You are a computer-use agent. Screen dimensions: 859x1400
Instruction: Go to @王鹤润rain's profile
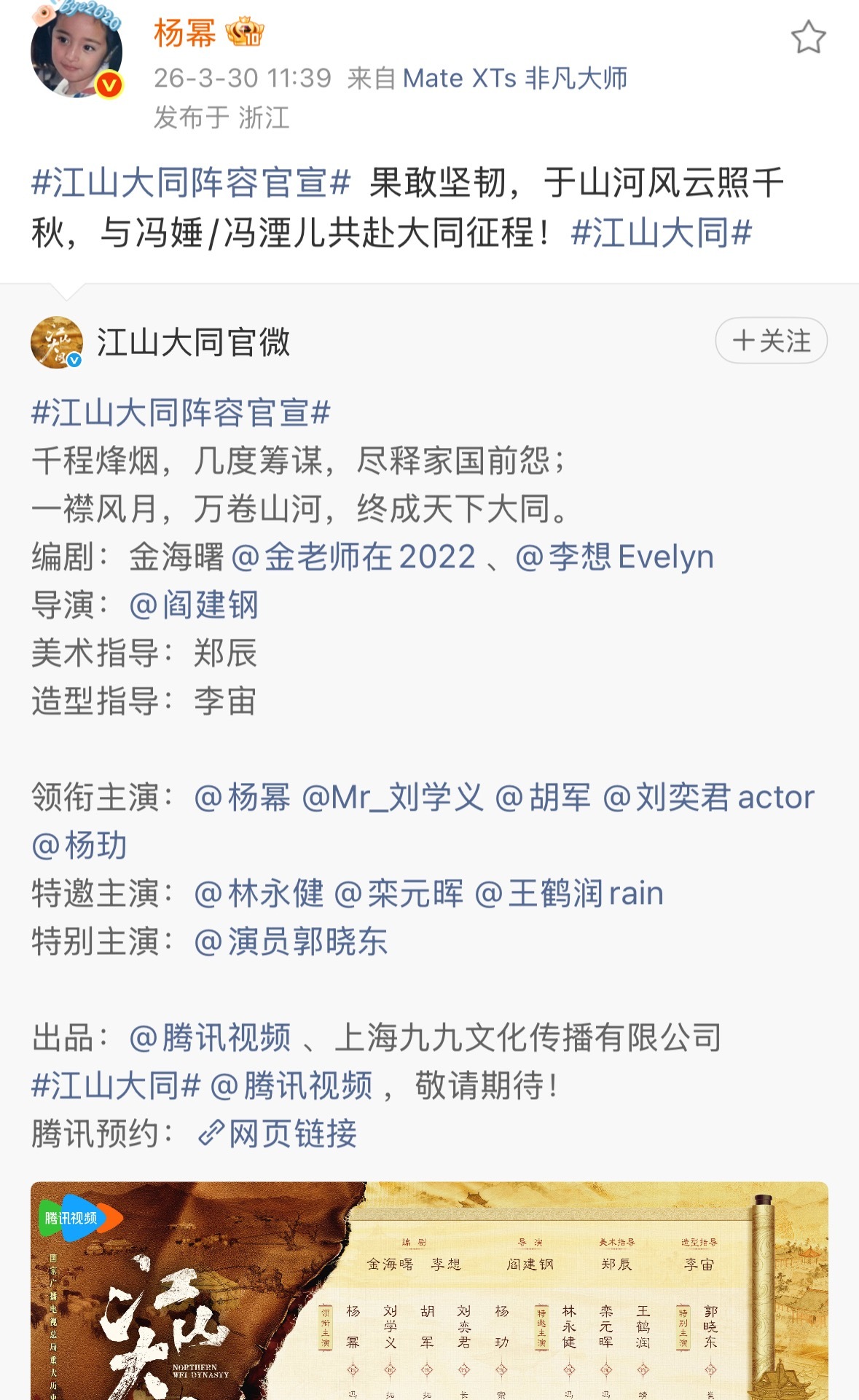point(569,893)
